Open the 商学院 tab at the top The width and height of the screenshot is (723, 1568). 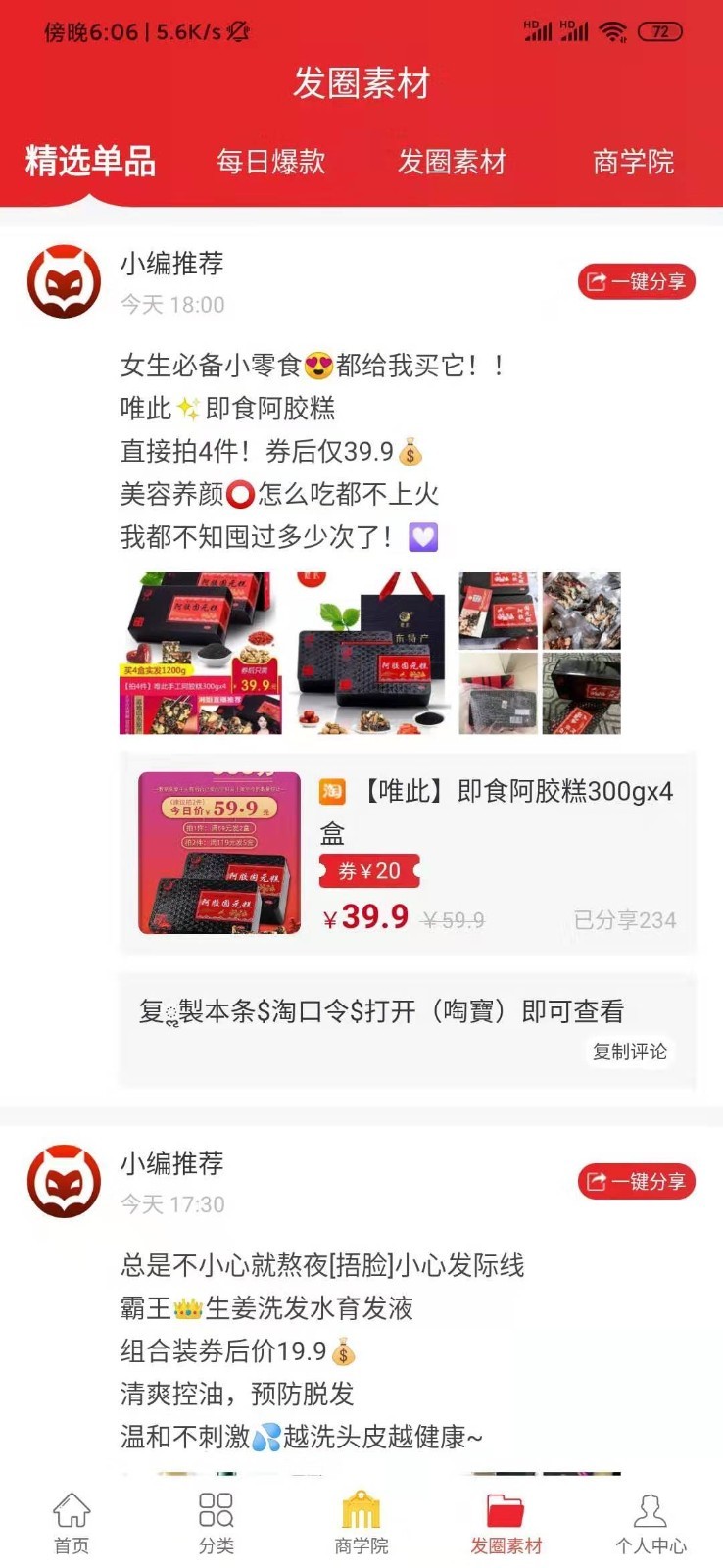632,162
